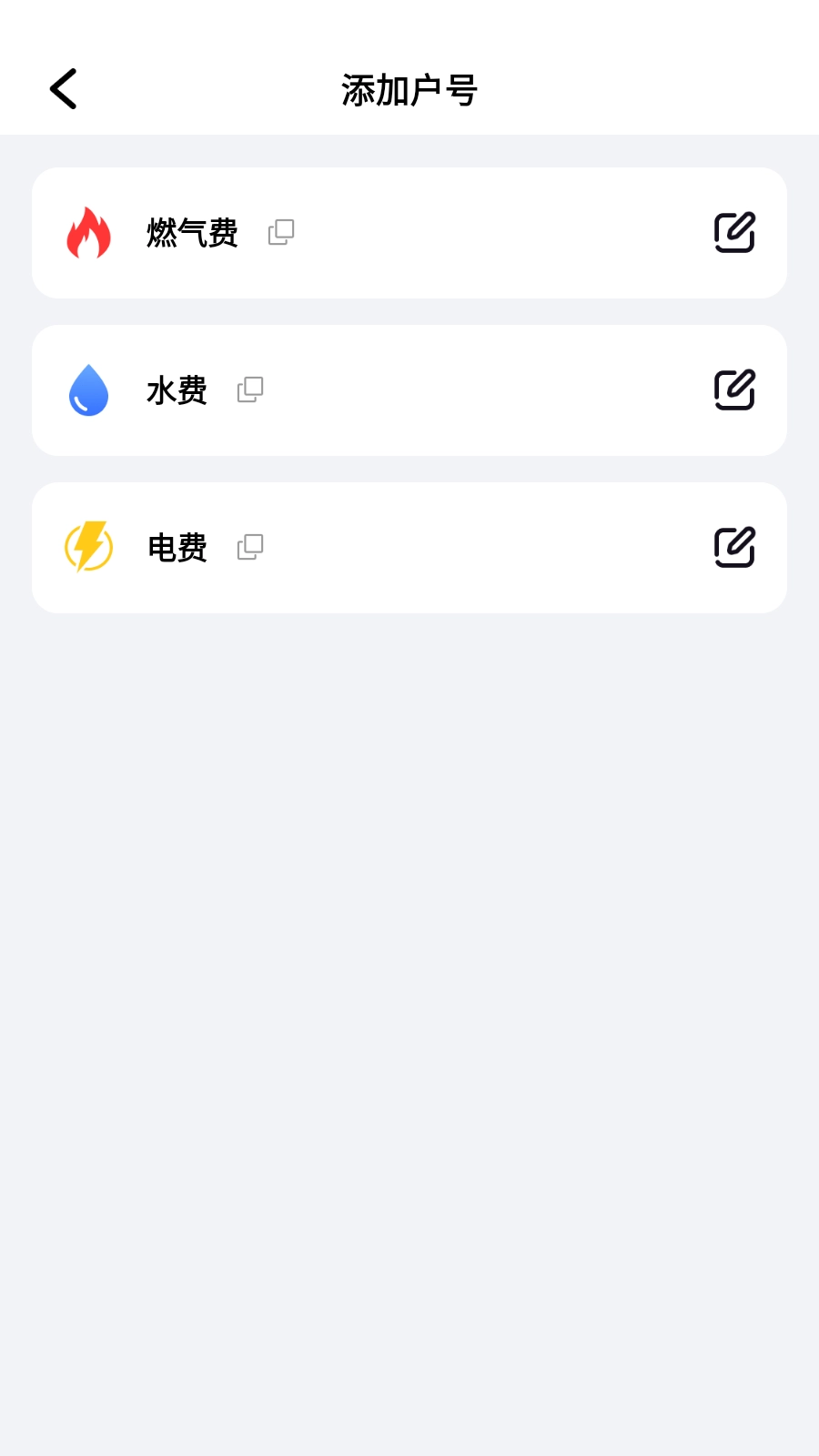The height and width of the screenshot is (1456, 819).
Task: Tap the 添加户号 page title
Action: coord(409,89)
